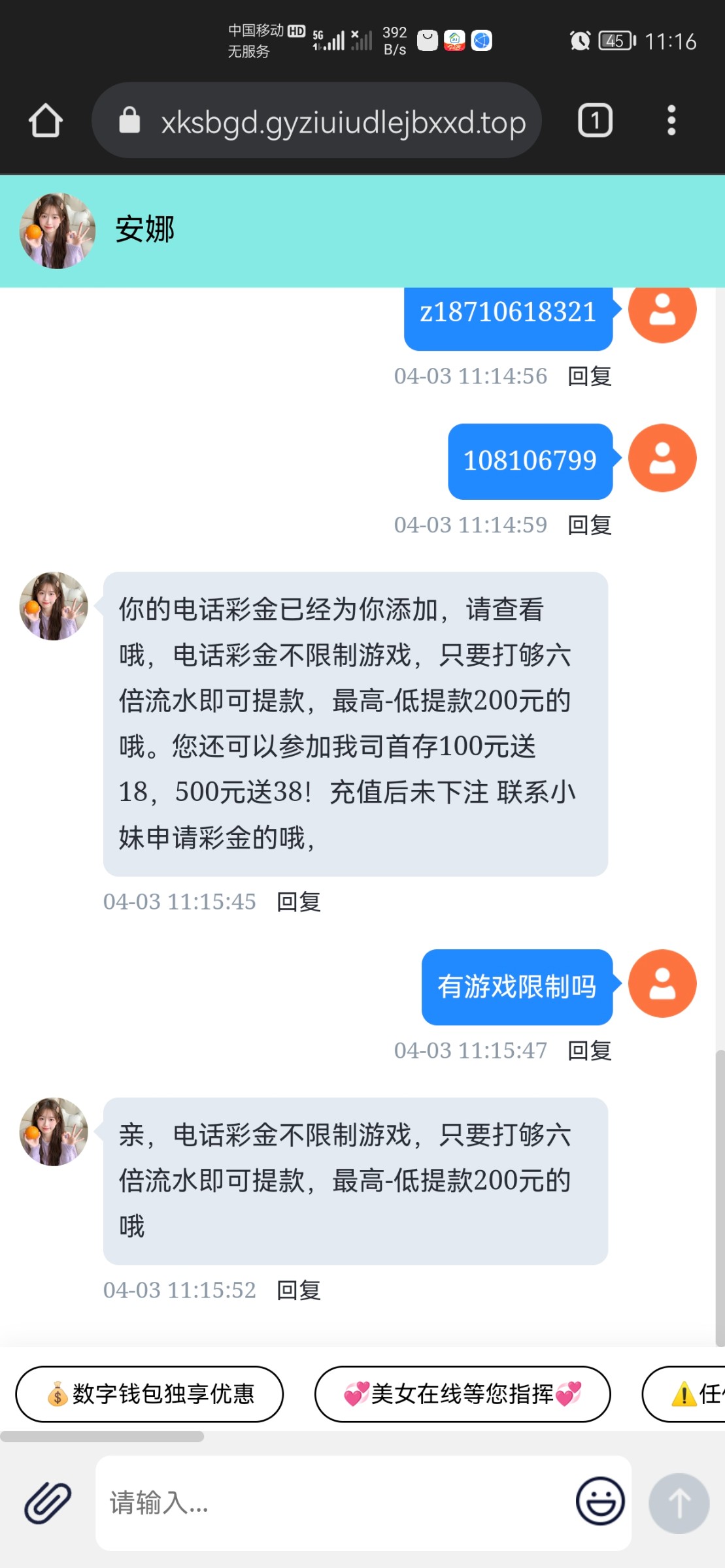Select the 美女在线等您指挥 chip
The width and height of the screenshot is (725, 1568).
pyautogui.click(x=462, y=1394)
